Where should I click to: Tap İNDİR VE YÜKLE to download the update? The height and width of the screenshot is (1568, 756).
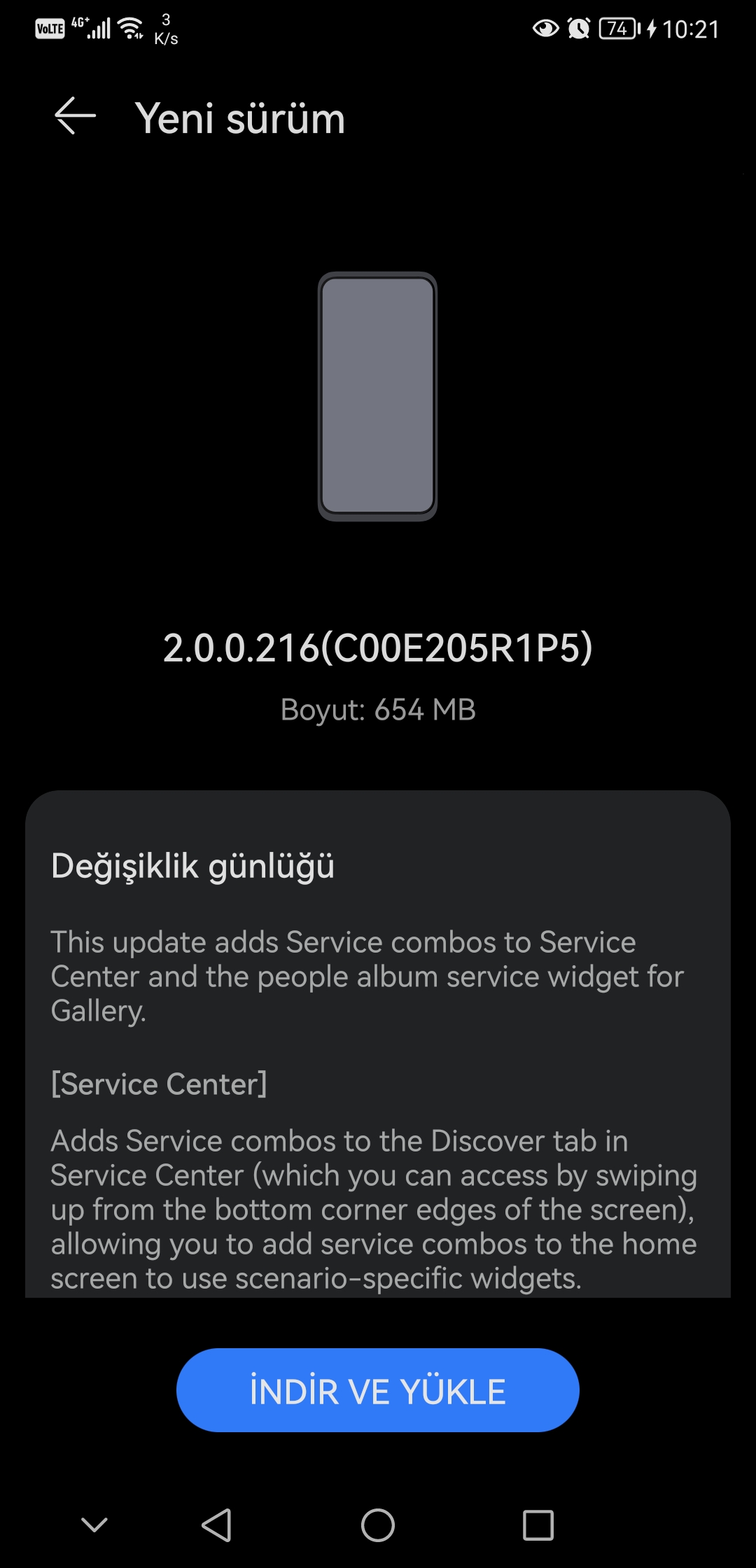[378, 1390]
